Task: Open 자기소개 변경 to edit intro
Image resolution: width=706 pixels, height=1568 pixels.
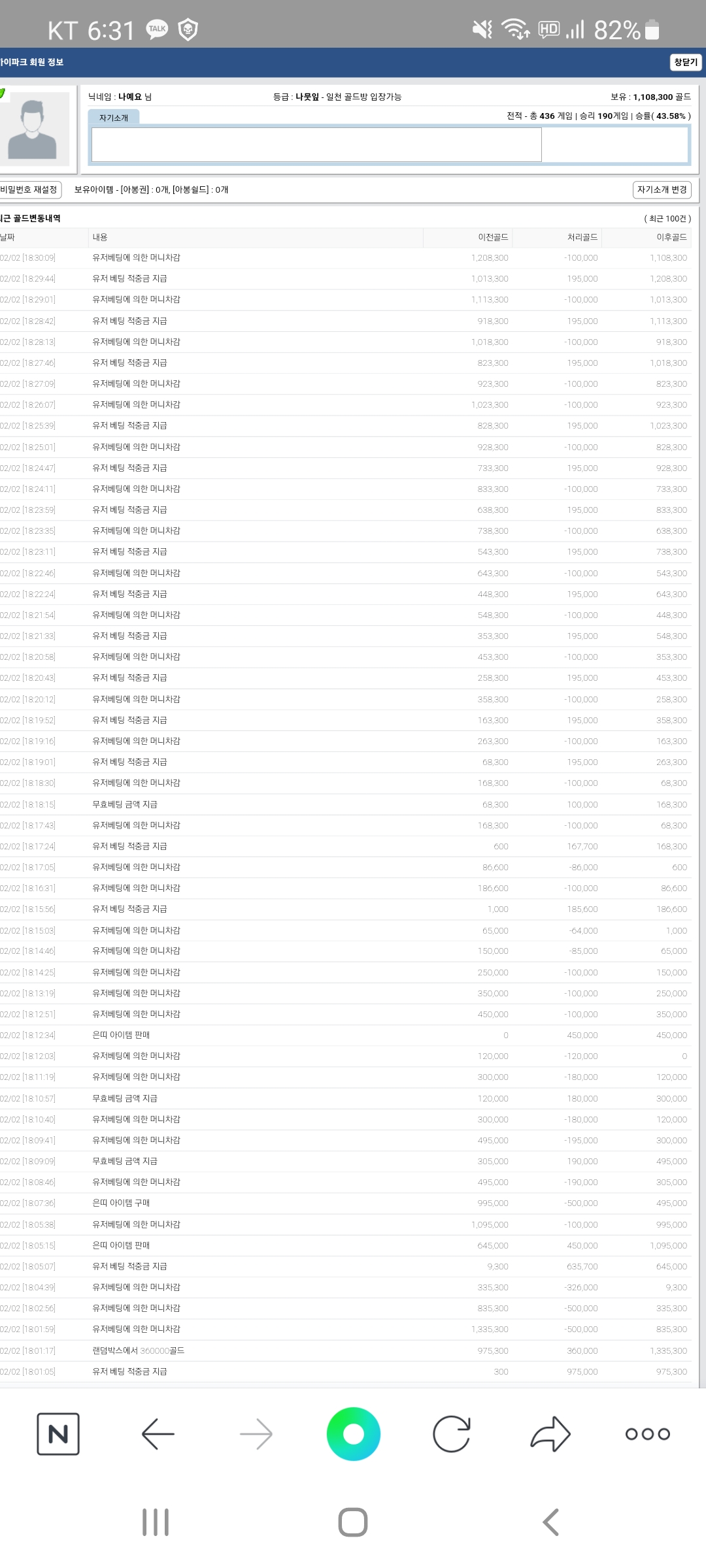Action: (x=662, y=189)
